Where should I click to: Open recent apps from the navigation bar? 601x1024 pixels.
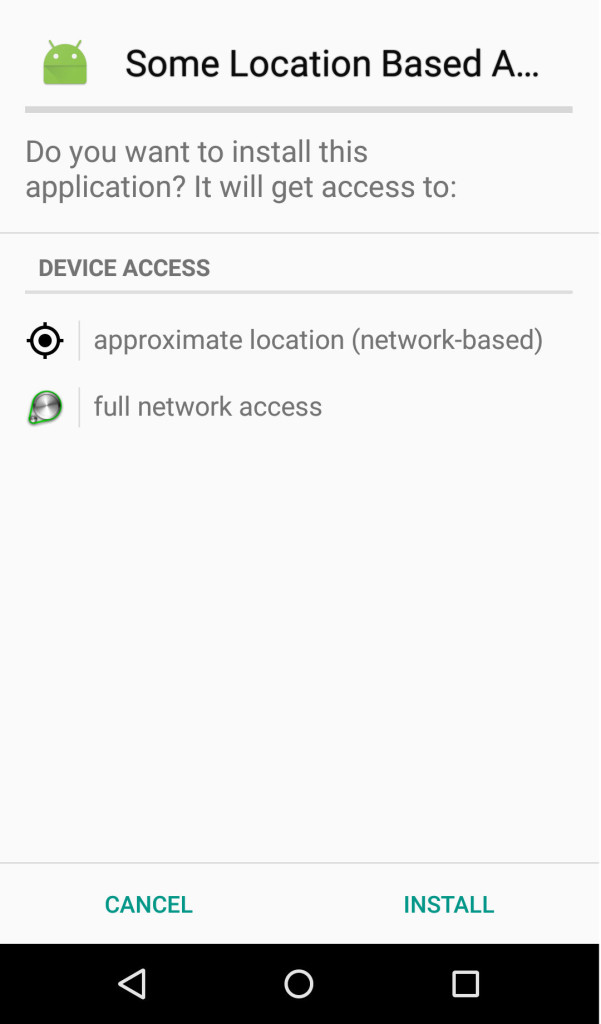pyautogui.click(x=466, y=984)
